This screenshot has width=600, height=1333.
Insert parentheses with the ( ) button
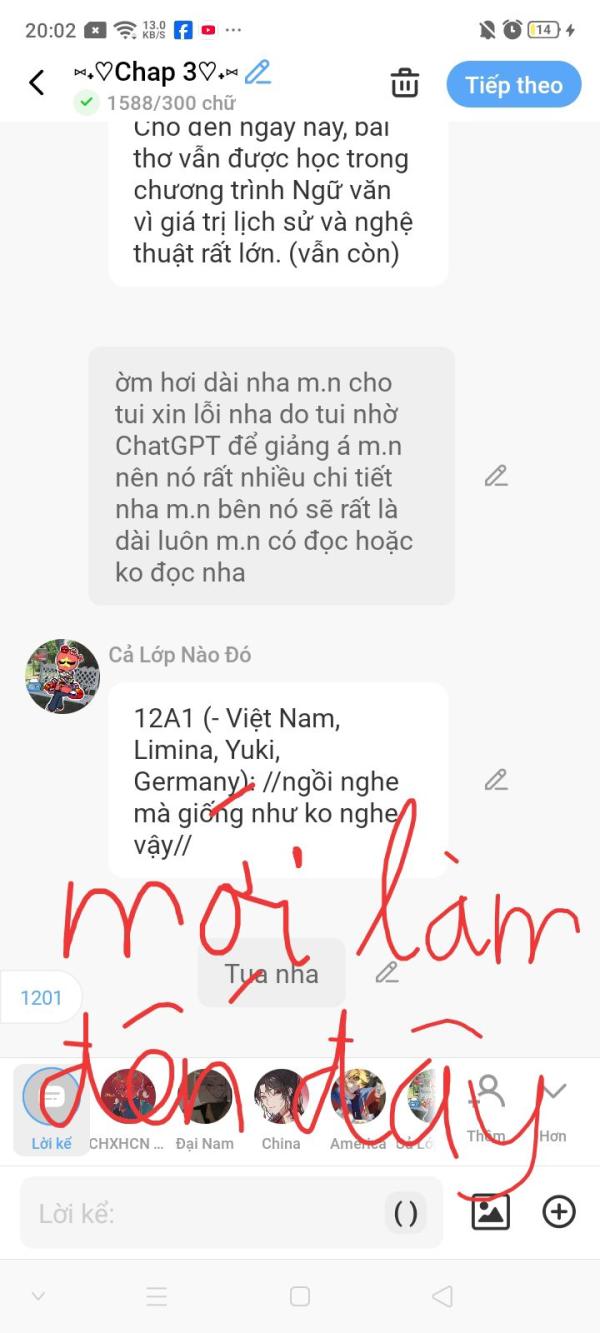click(x=406, y=1214)
